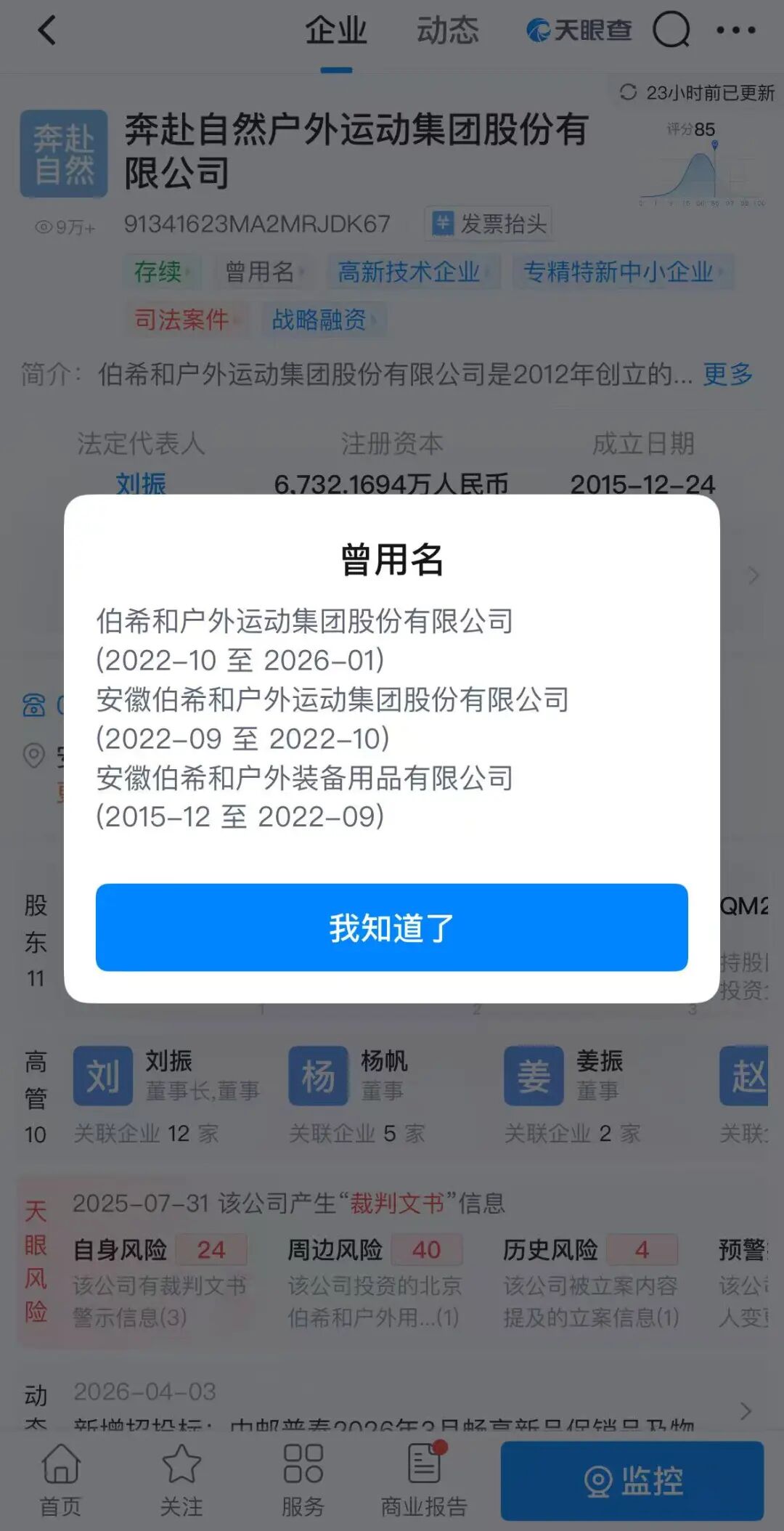Image resolution: width=784 pixels, height=1531 pixels.
Task: Dismiss dialog with 我知道了 button
Action: [392, 927]
